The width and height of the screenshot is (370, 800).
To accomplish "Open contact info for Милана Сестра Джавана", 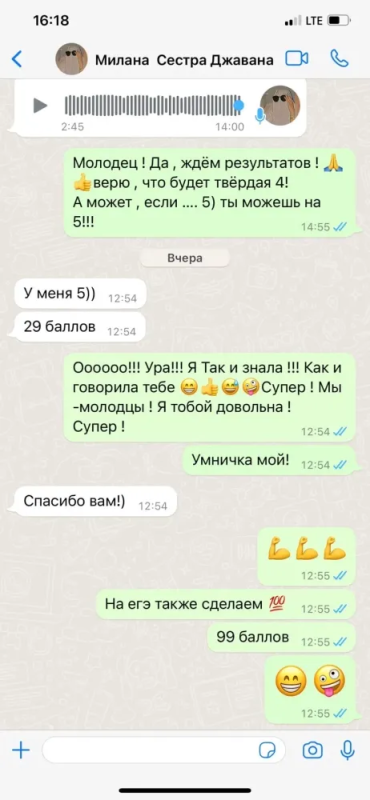I will point(184,60).
